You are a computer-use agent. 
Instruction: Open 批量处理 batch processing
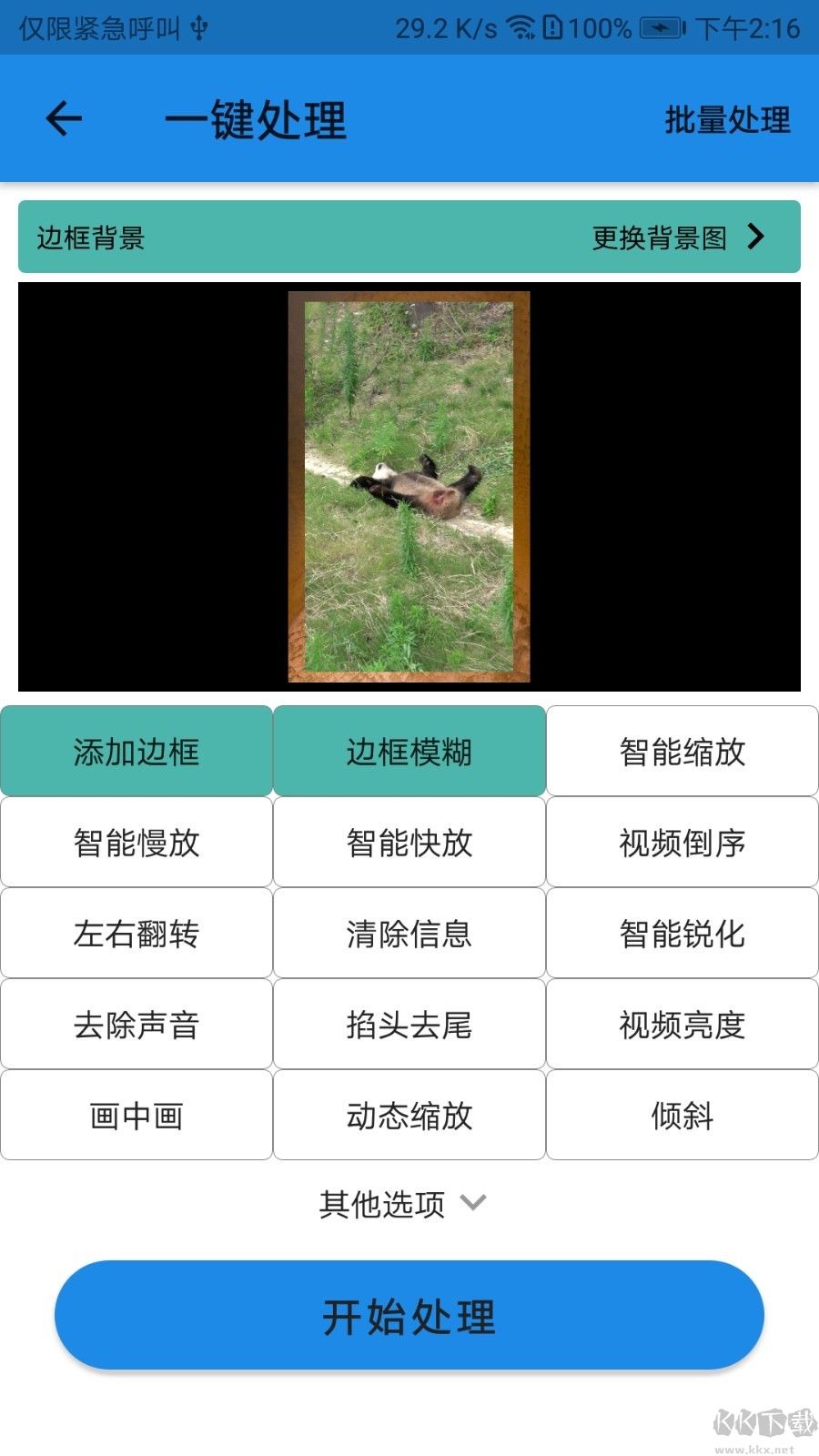[x=726, y=119]
